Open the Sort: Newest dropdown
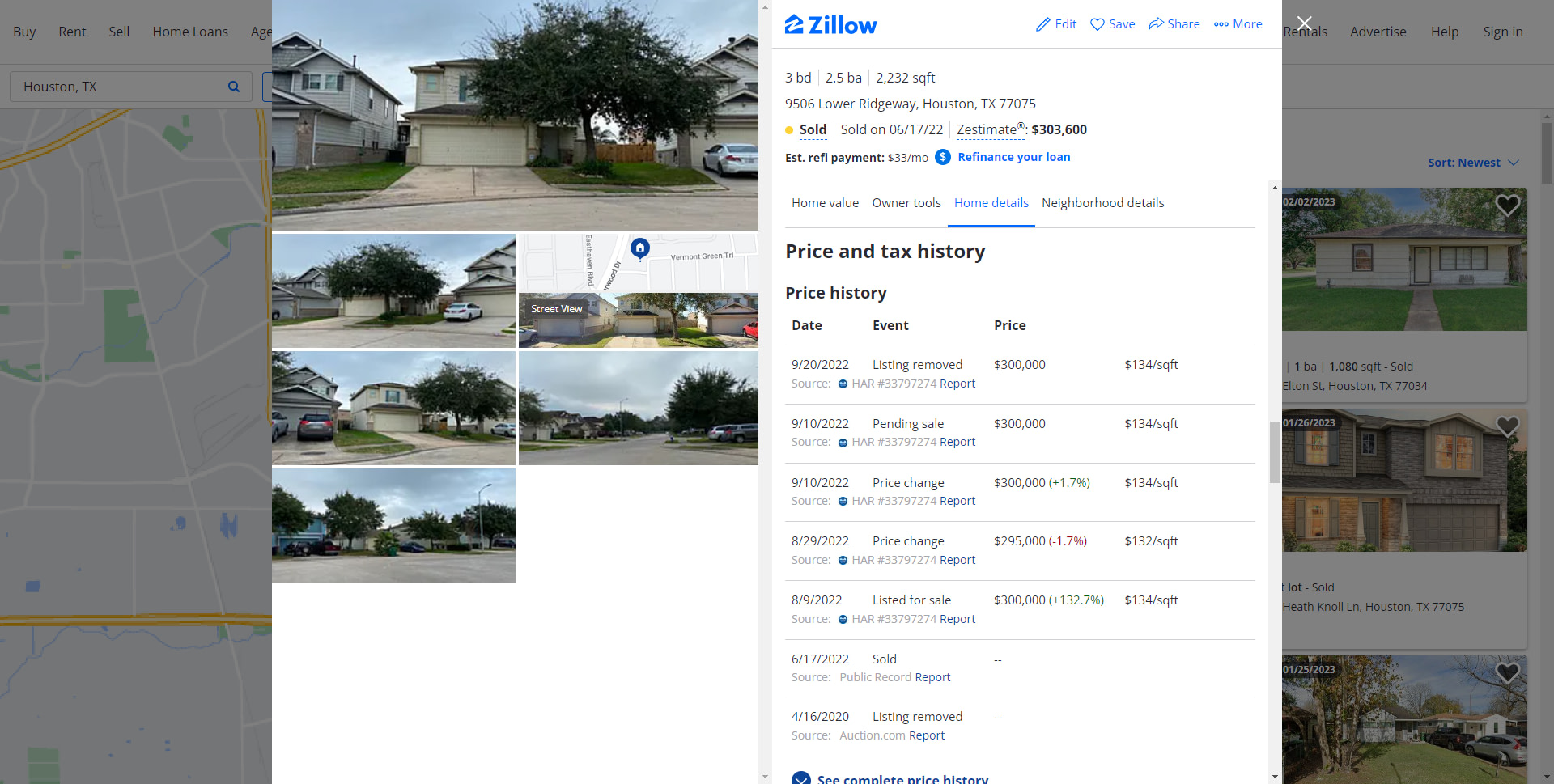 1472,163
